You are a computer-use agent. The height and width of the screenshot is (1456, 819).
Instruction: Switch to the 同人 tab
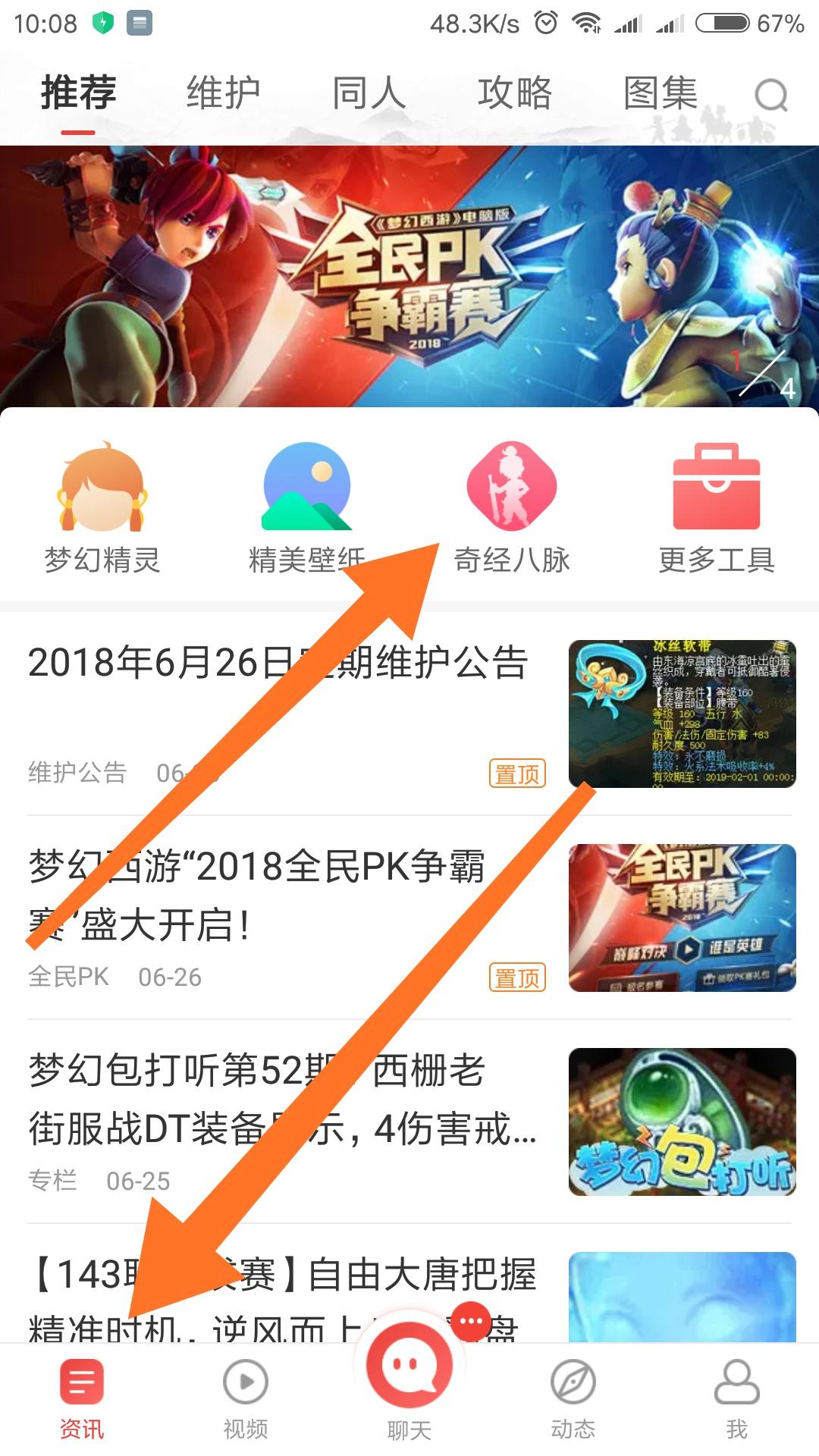click(369, 94)
